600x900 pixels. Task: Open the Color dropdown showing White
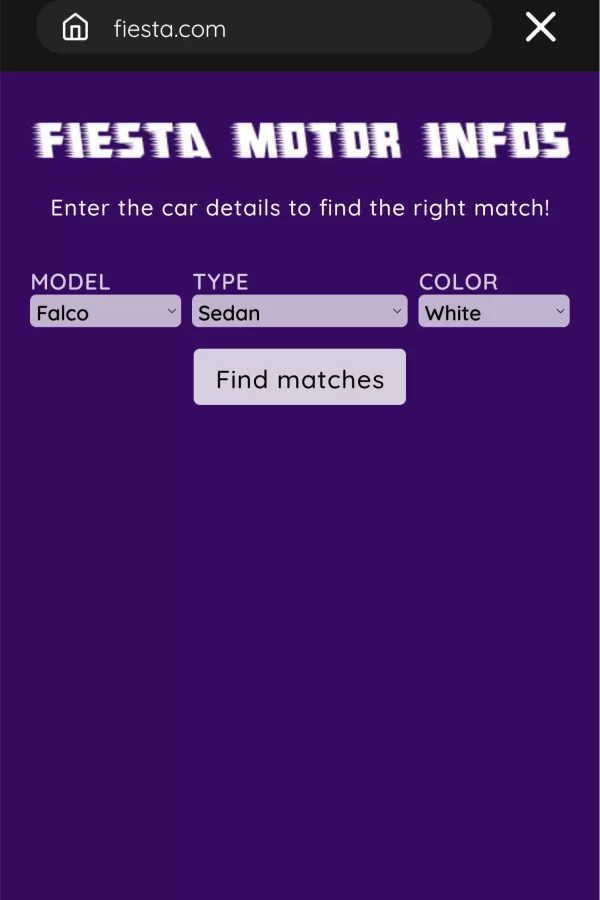click(x=493, y=312)
